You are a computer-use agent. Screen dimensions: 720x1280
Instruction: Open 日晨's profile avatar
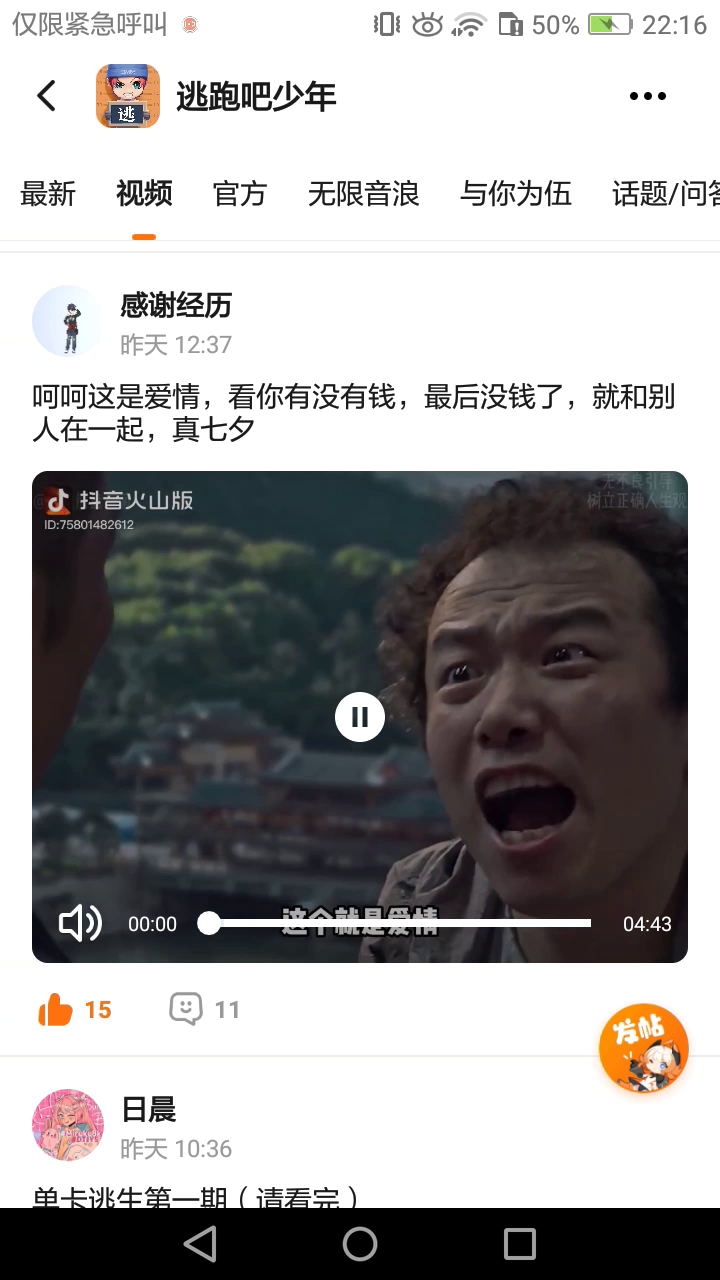pyautogui.click(x=68, y=1125)
